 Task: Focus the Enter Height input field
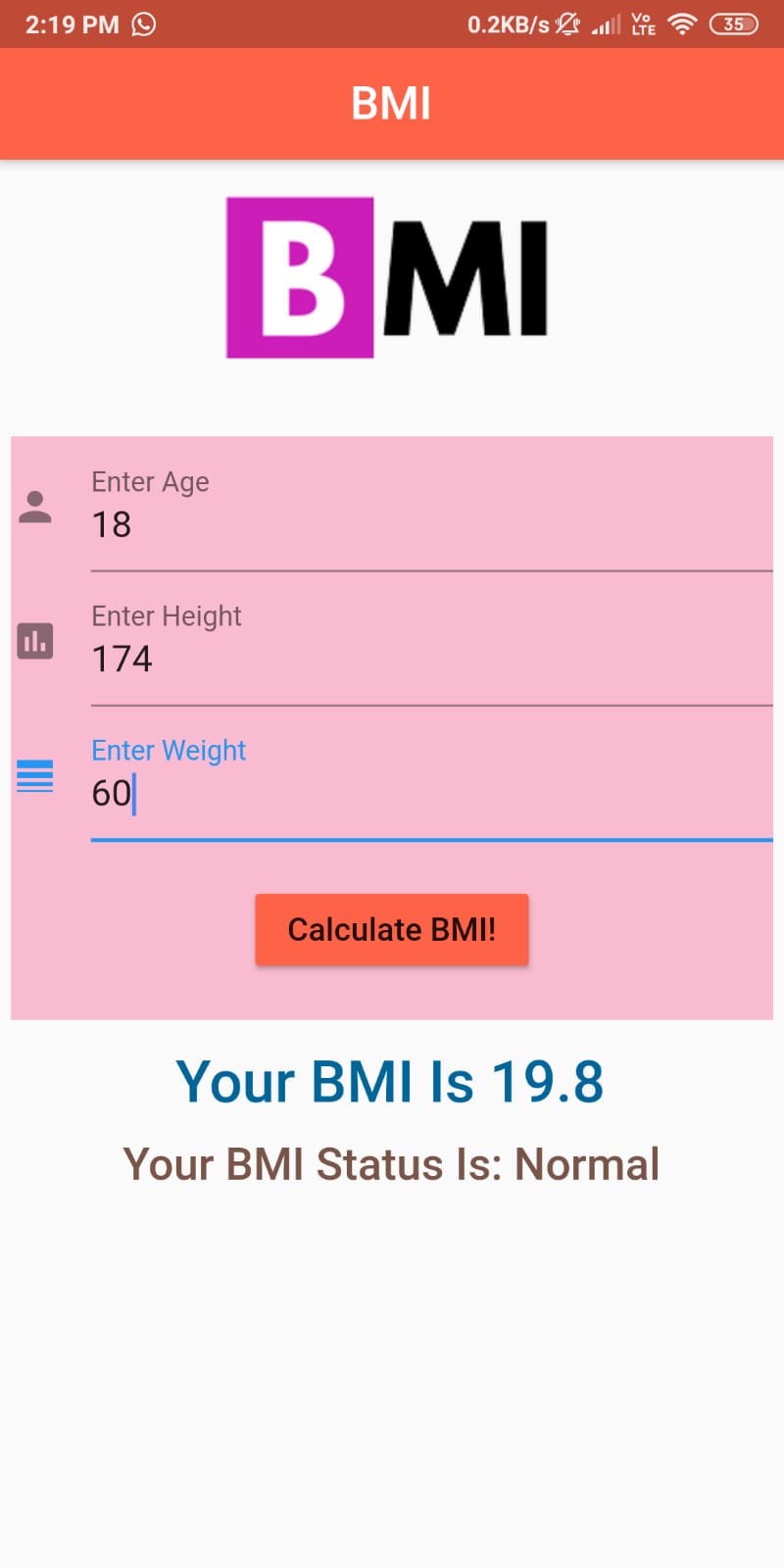click(x=294, y=659)
